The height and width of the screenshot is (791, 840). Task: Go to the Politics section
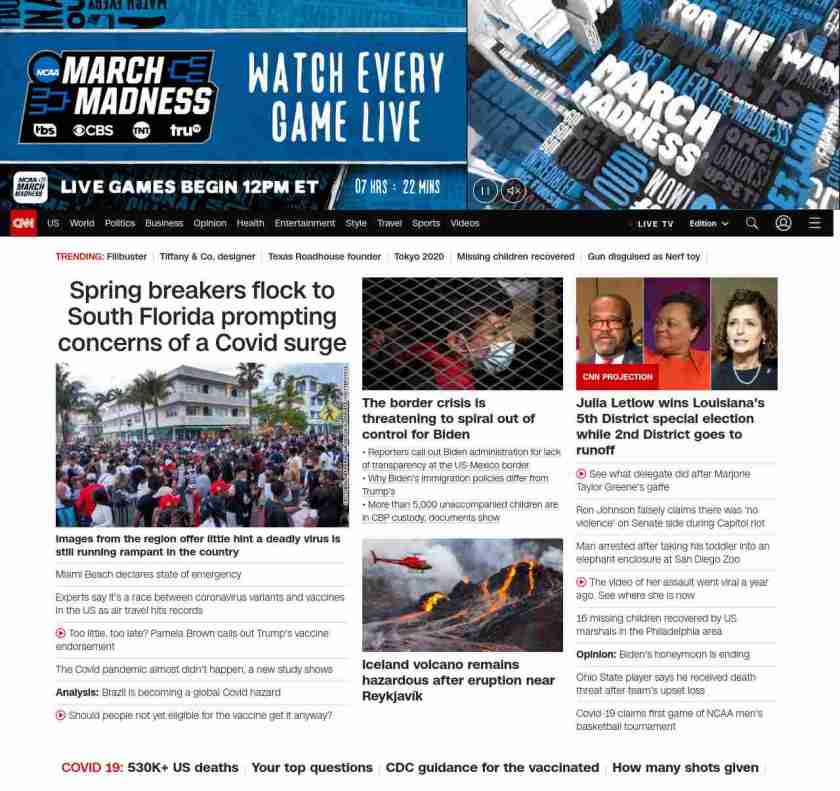(x=119, y=223)
